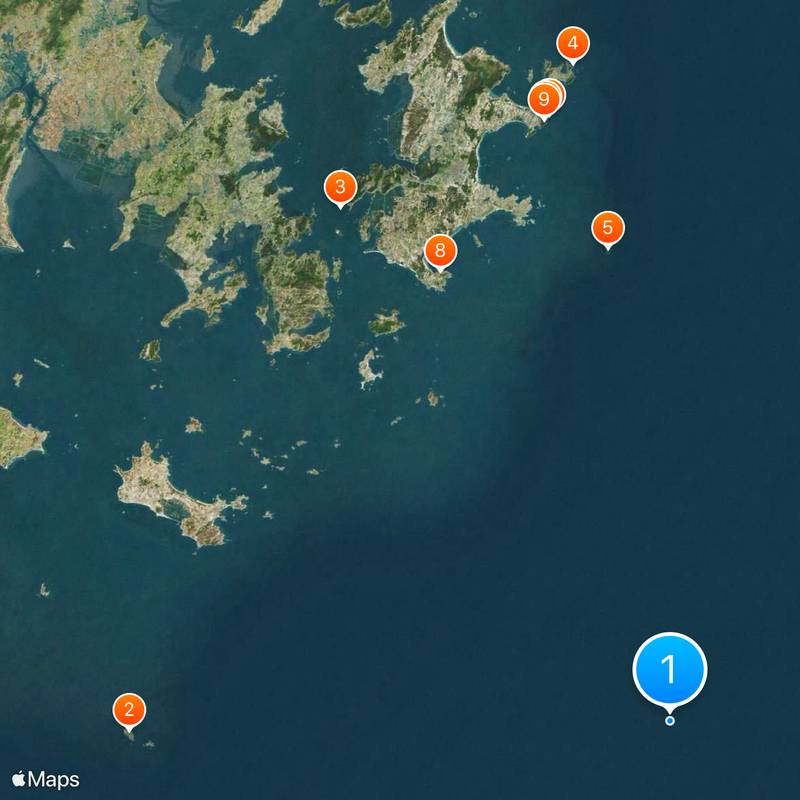Open the orange pin numbered 3

(x=340, y=187)
